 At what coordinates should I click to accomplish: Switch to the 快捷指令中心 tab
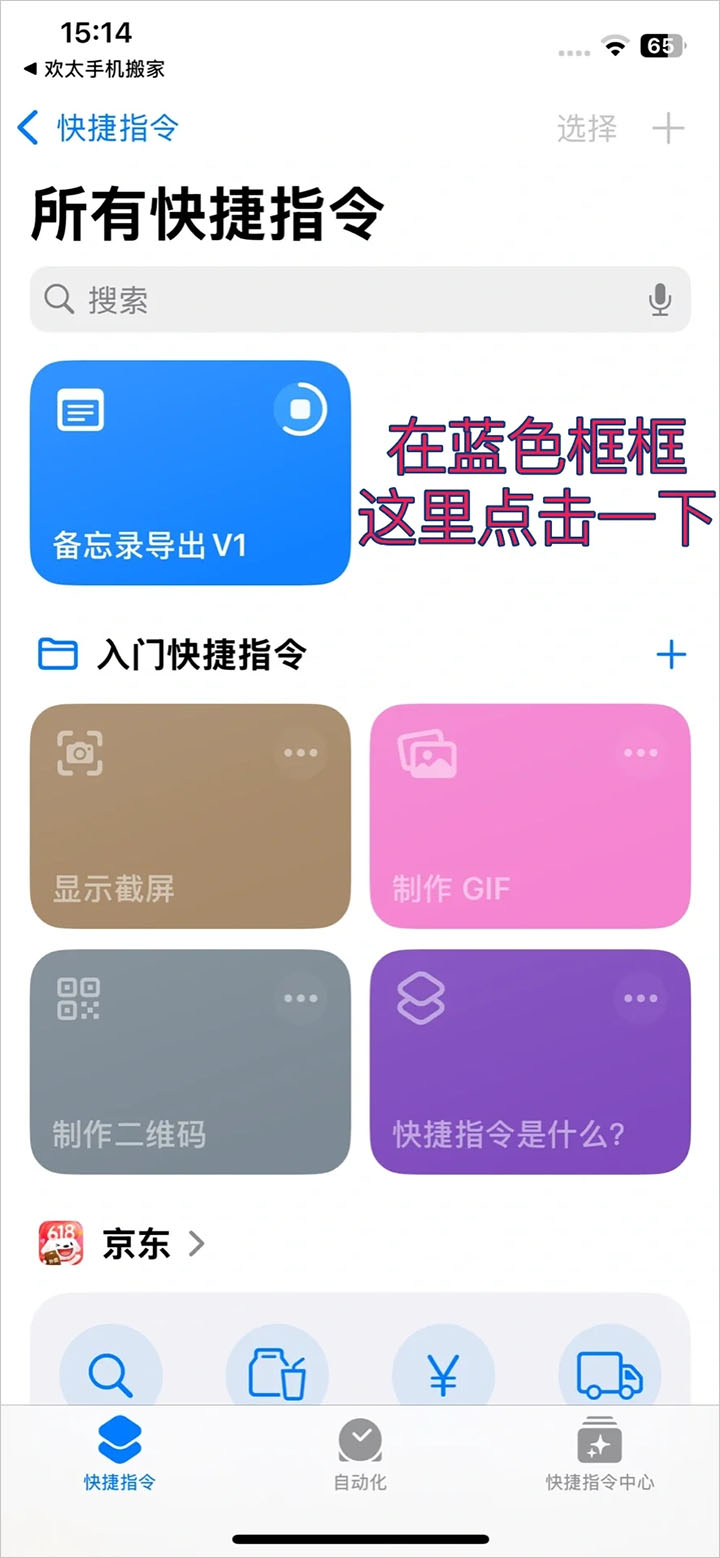tap(600, 1455)
